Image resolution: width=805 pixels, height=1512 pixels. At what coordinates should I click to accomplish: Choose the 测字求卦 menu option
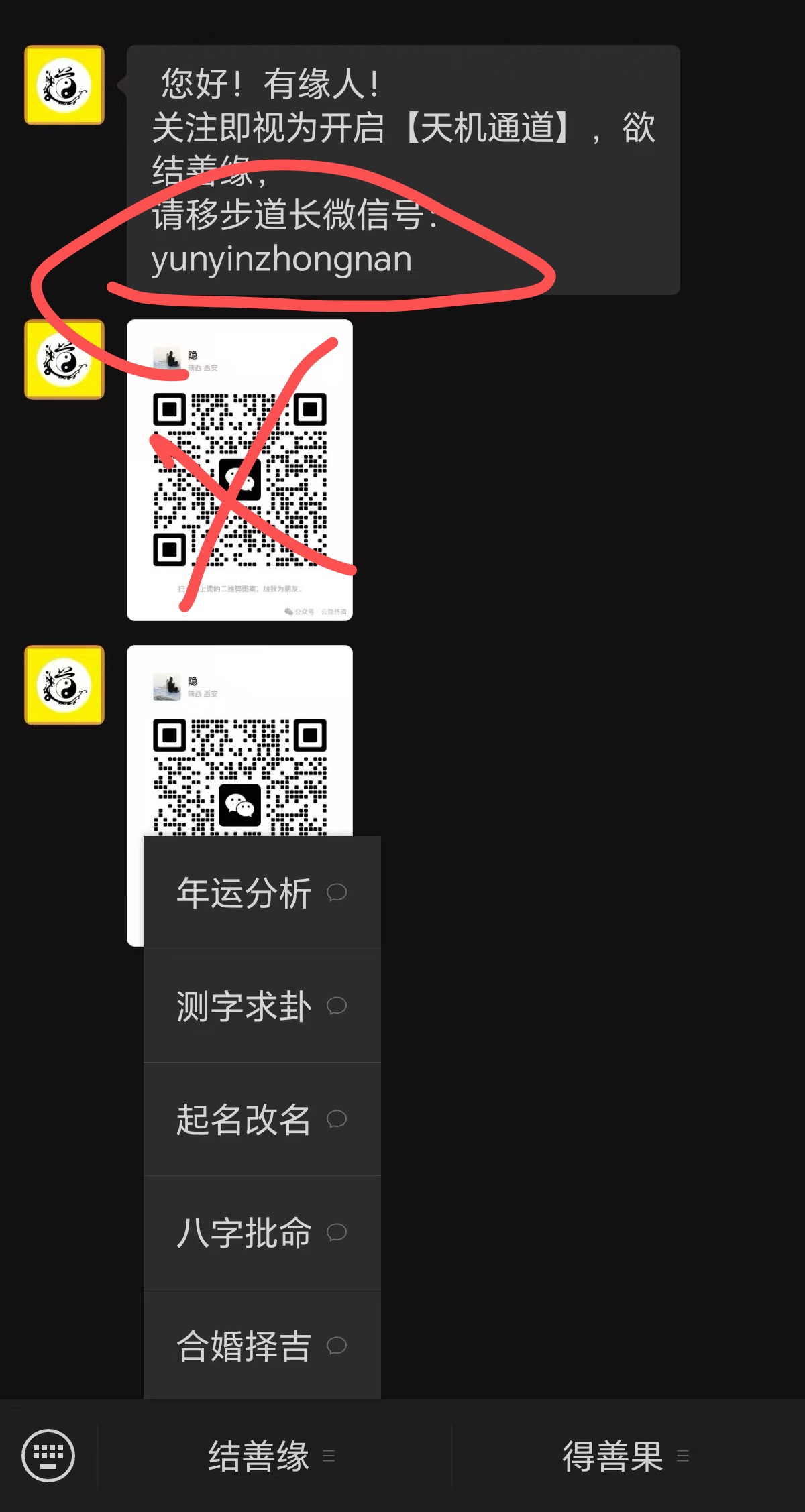(x=262, y=1006)
